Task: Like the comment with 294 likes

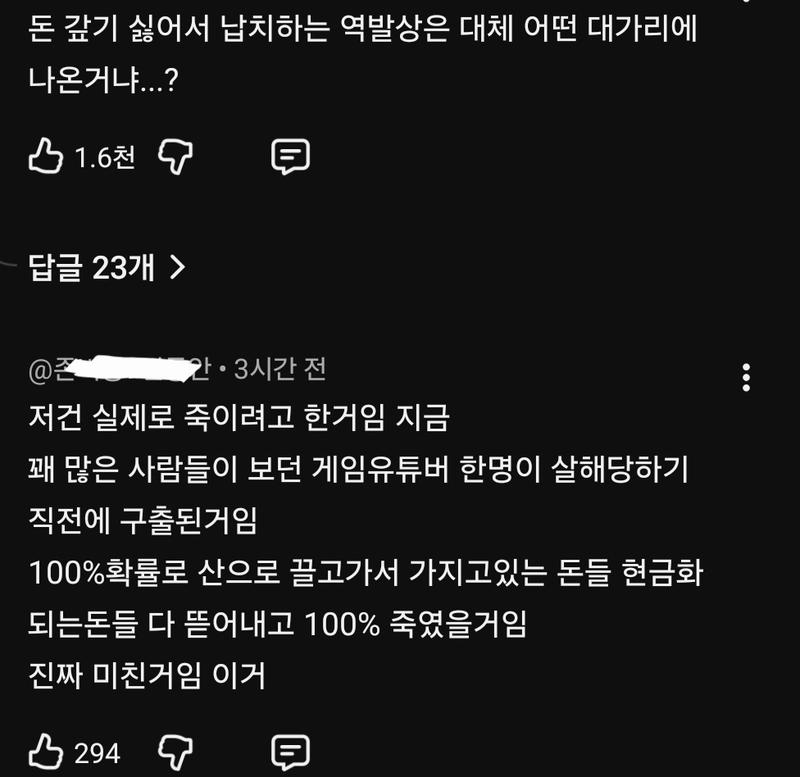Action: pos(46,751)
